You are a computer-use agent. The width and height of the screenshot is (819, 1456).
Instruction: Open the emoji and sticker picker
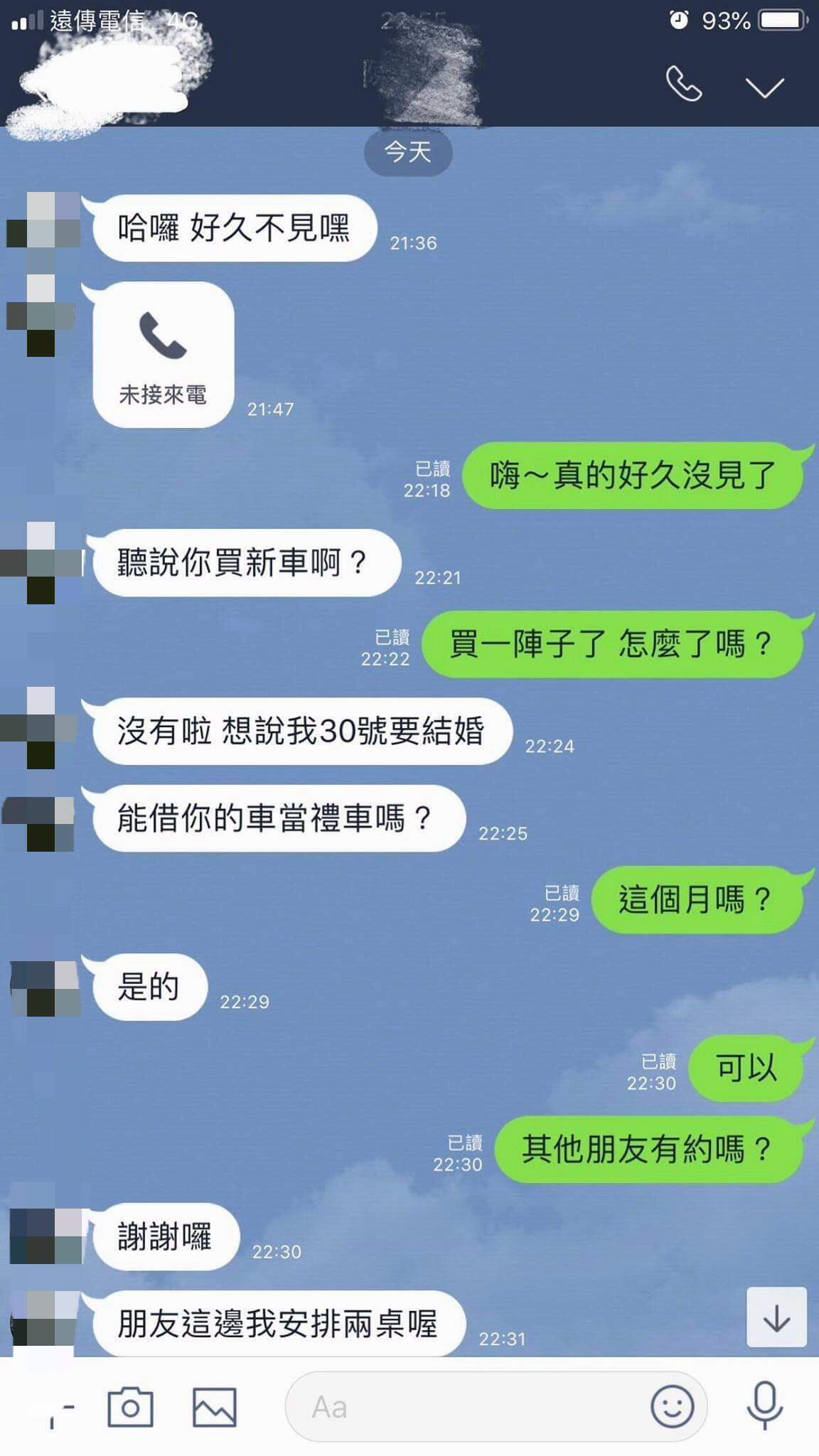(672, 1406)
